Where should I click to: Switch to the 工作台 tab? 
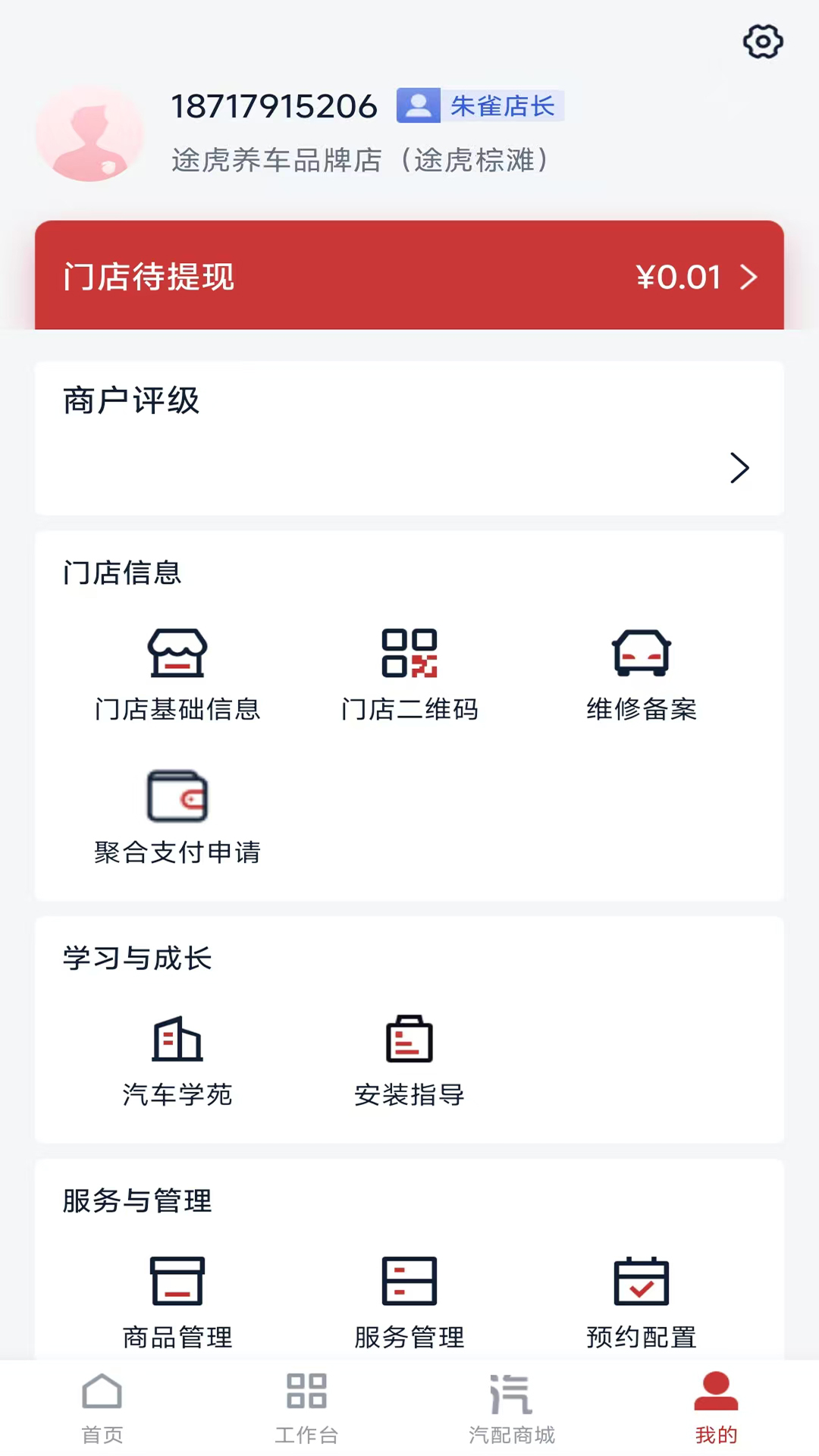pos(307,1407)
